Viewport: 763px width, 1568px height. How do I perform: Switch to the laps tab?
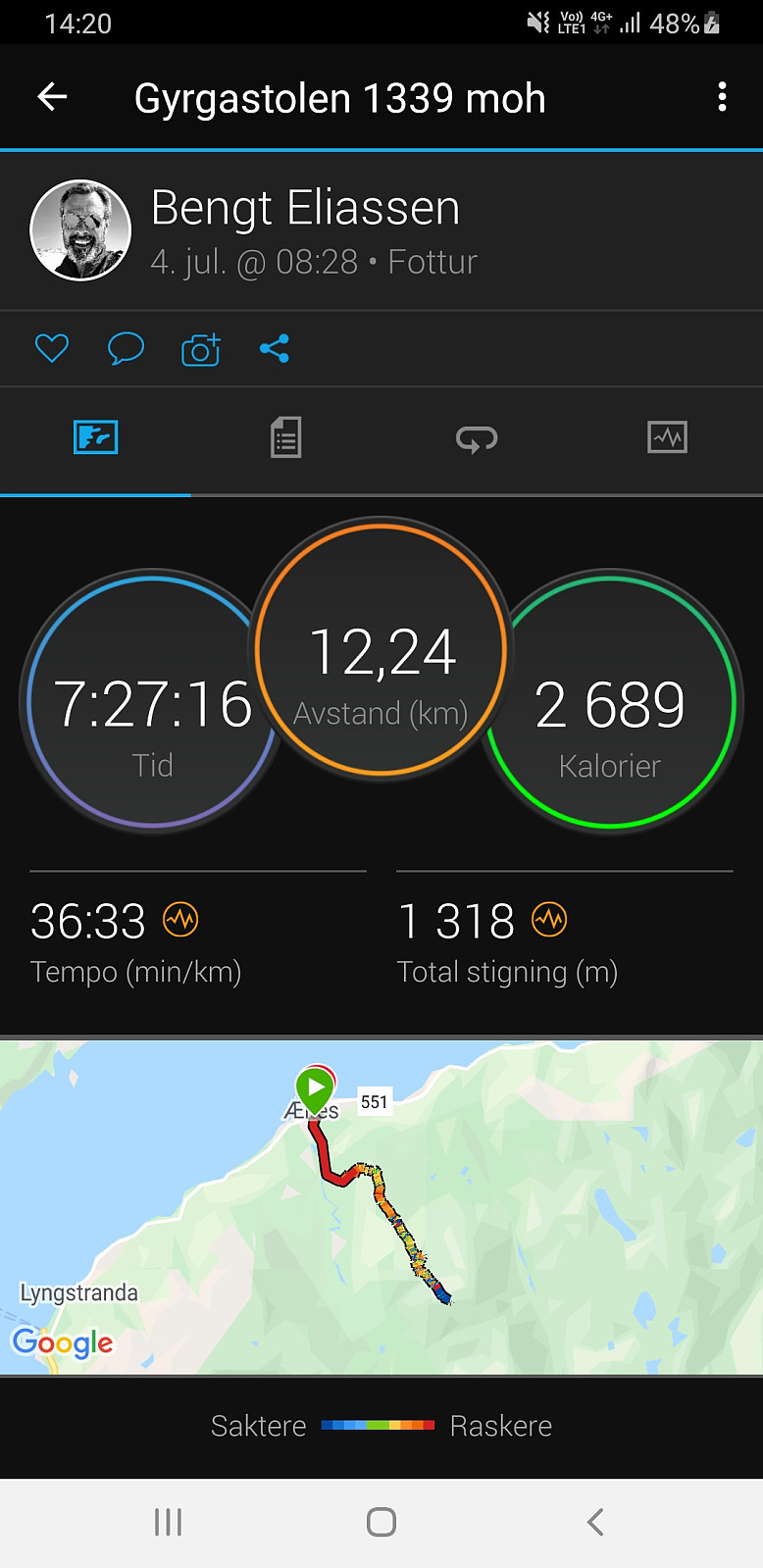477,438
